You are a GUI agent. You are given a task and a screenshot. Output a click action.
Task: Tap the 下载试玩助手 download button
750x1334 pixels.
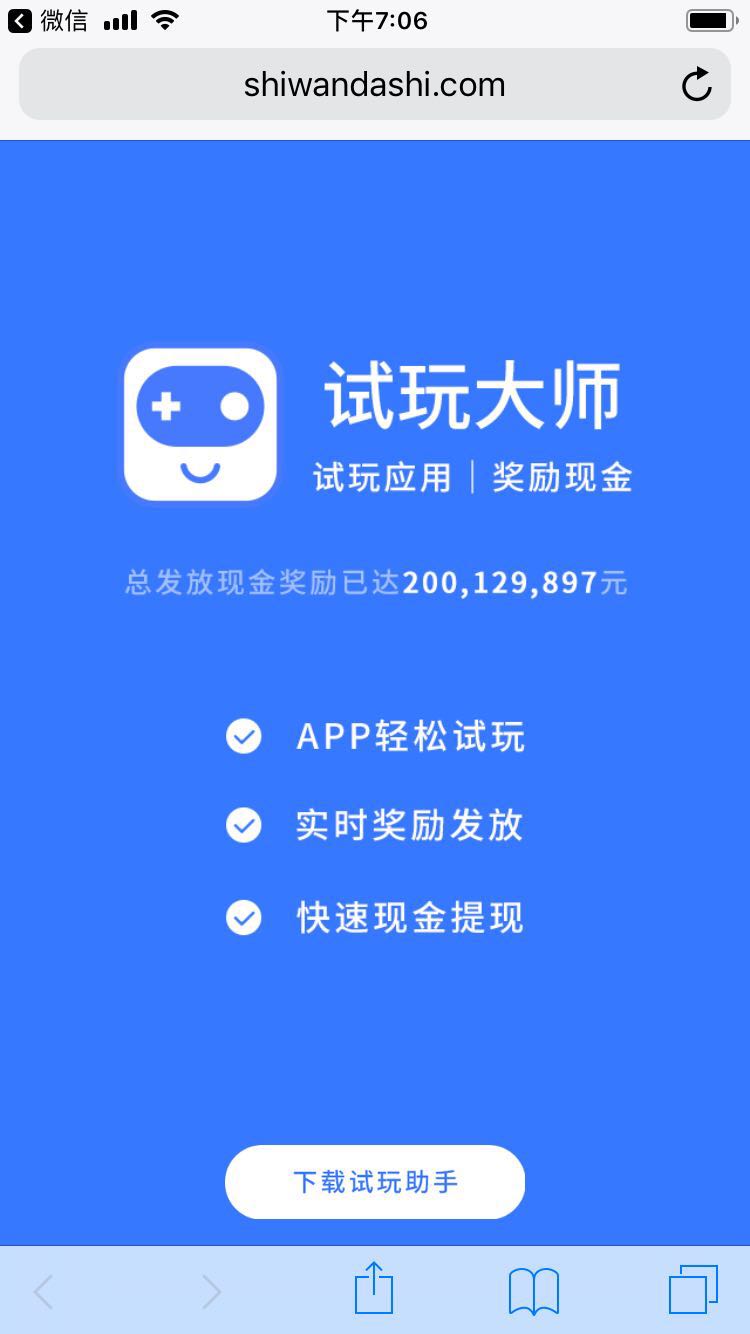click(x=375, y=1182)
